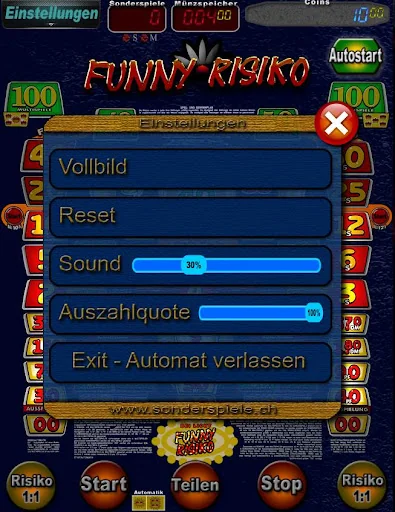Open the Einstellungen button at top
This screenshot has height=512, width=395.
click(51, 14)
